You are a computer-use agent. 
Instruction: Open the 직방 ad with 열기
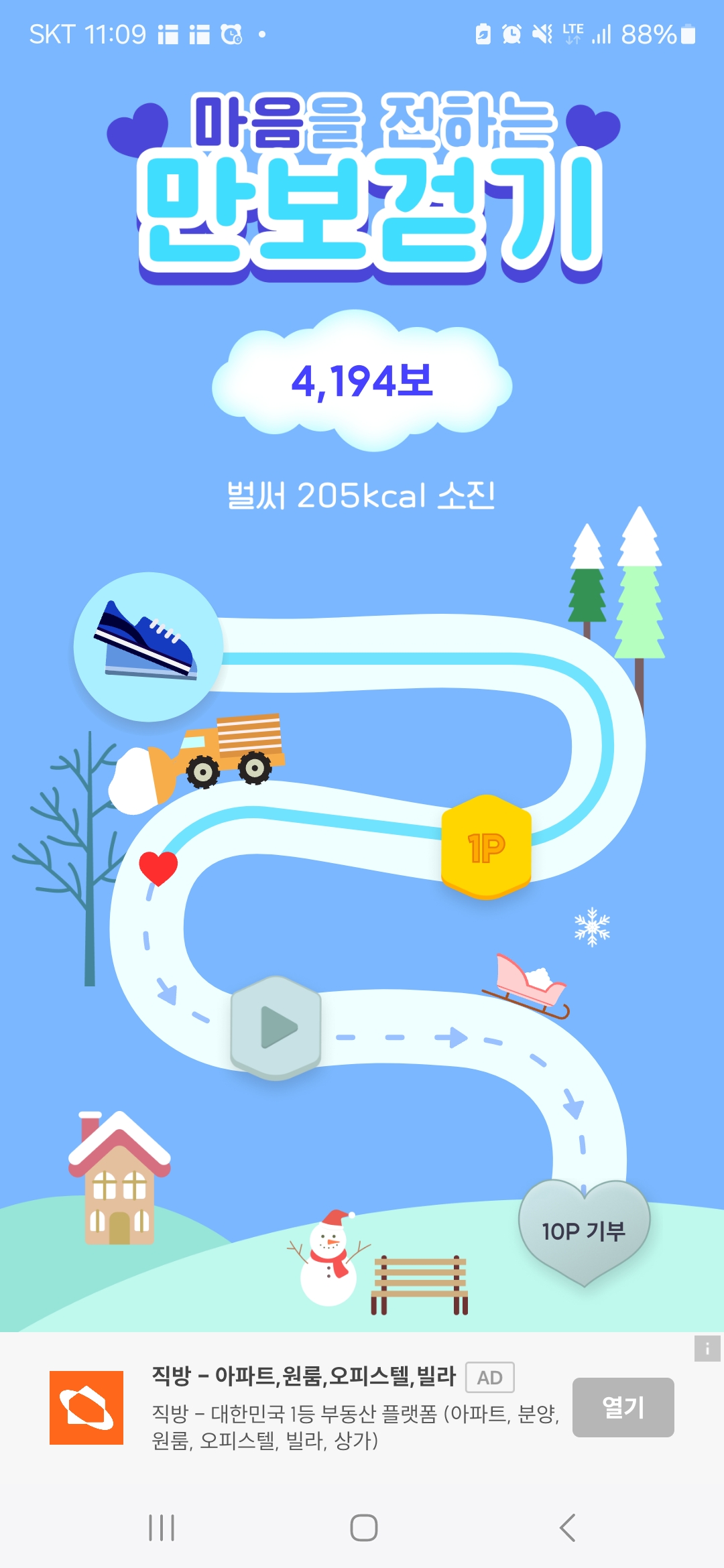(x=623, y=1407)
